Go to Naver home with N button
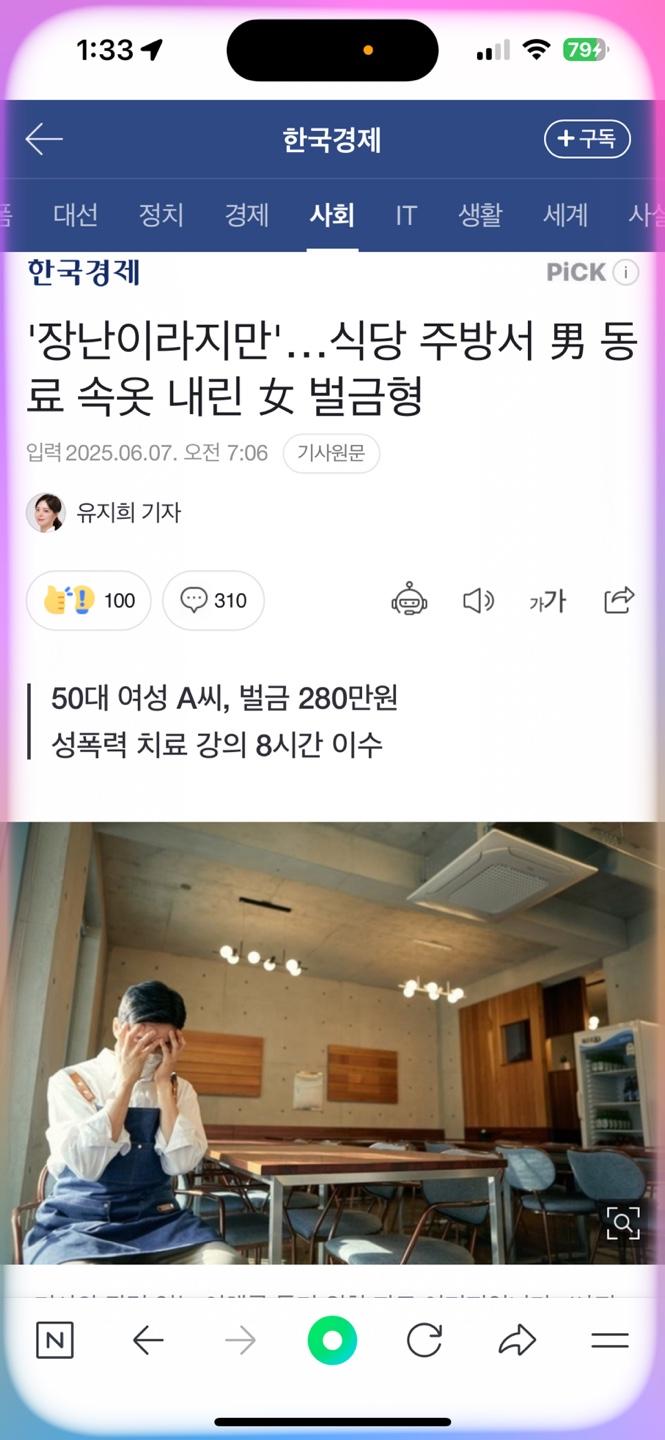The image size is (665, 1440). (55, 1341)
